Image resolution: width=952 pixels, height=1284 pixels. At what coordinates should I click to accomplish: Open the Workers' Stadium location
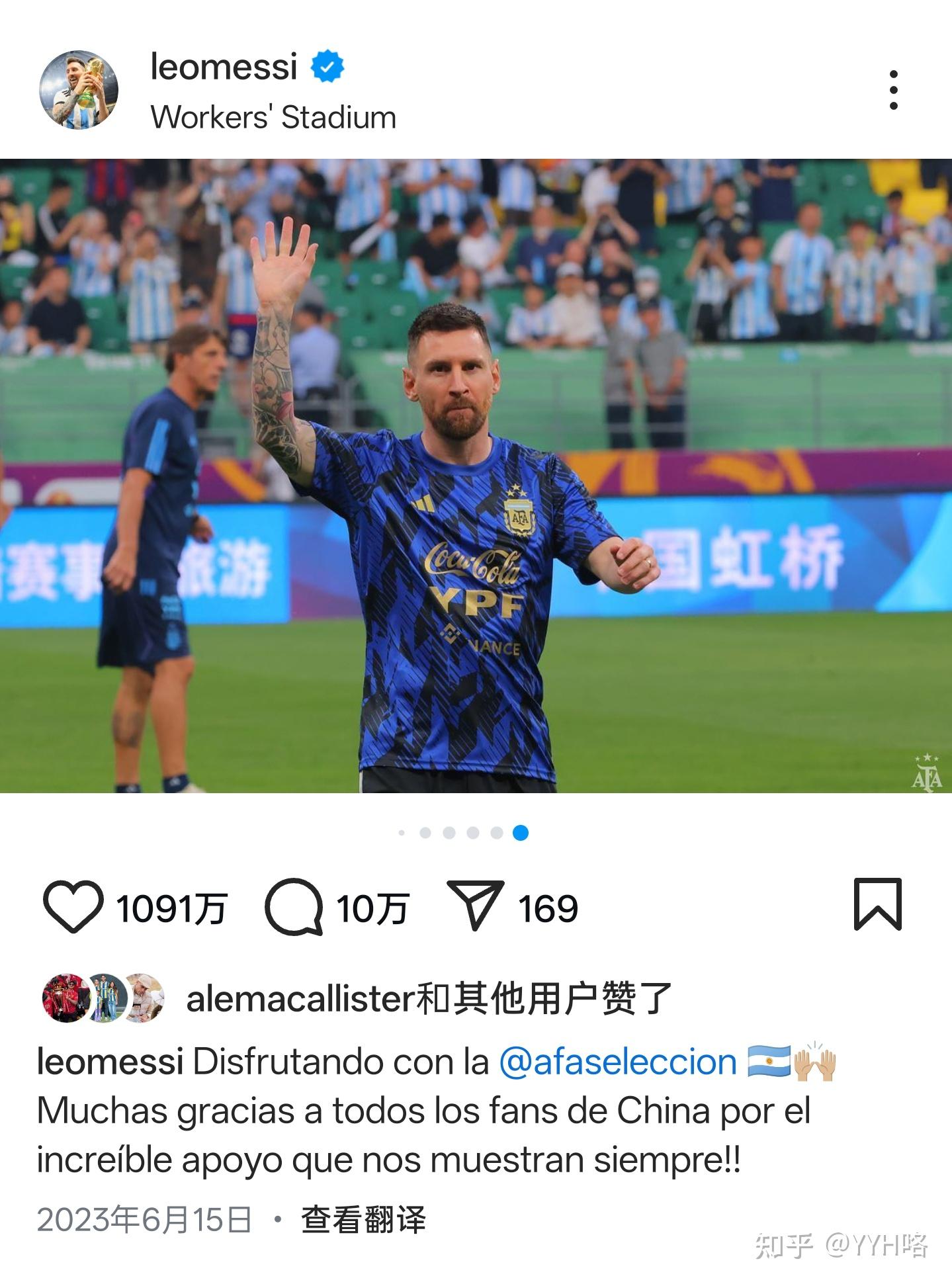click(273, 118)
